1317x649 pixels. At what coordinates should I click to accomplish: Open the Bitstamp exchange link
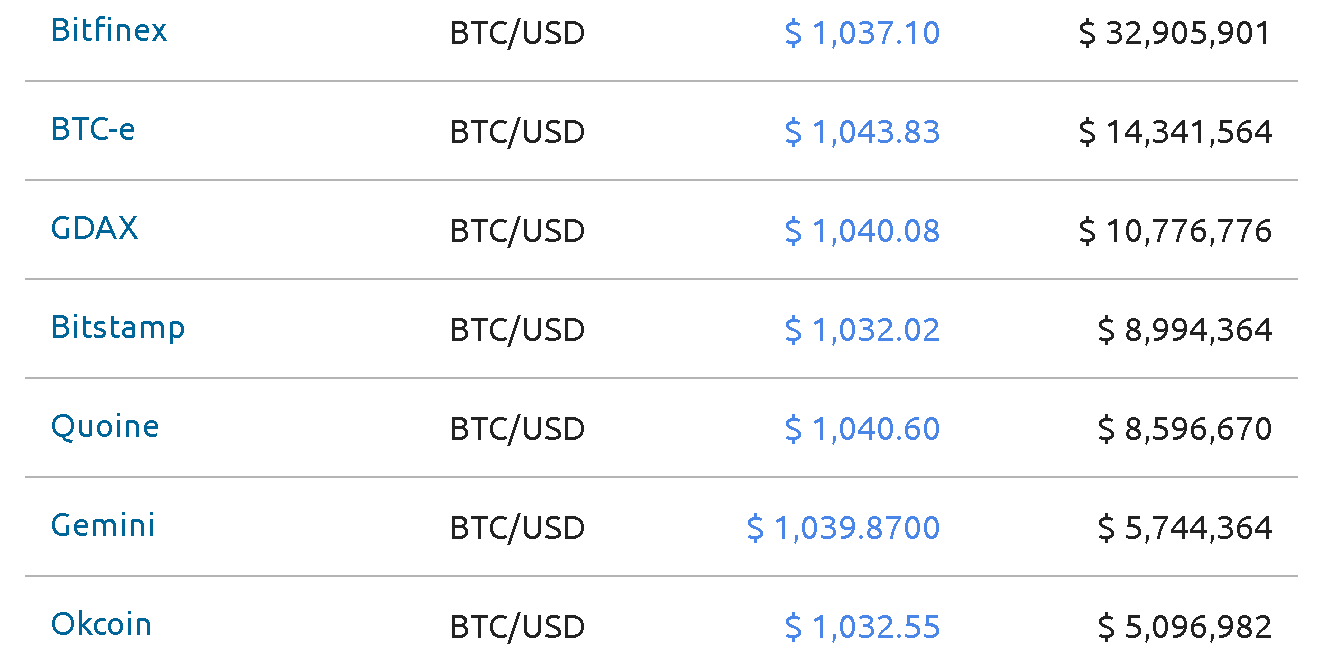[x=117, y=328]
